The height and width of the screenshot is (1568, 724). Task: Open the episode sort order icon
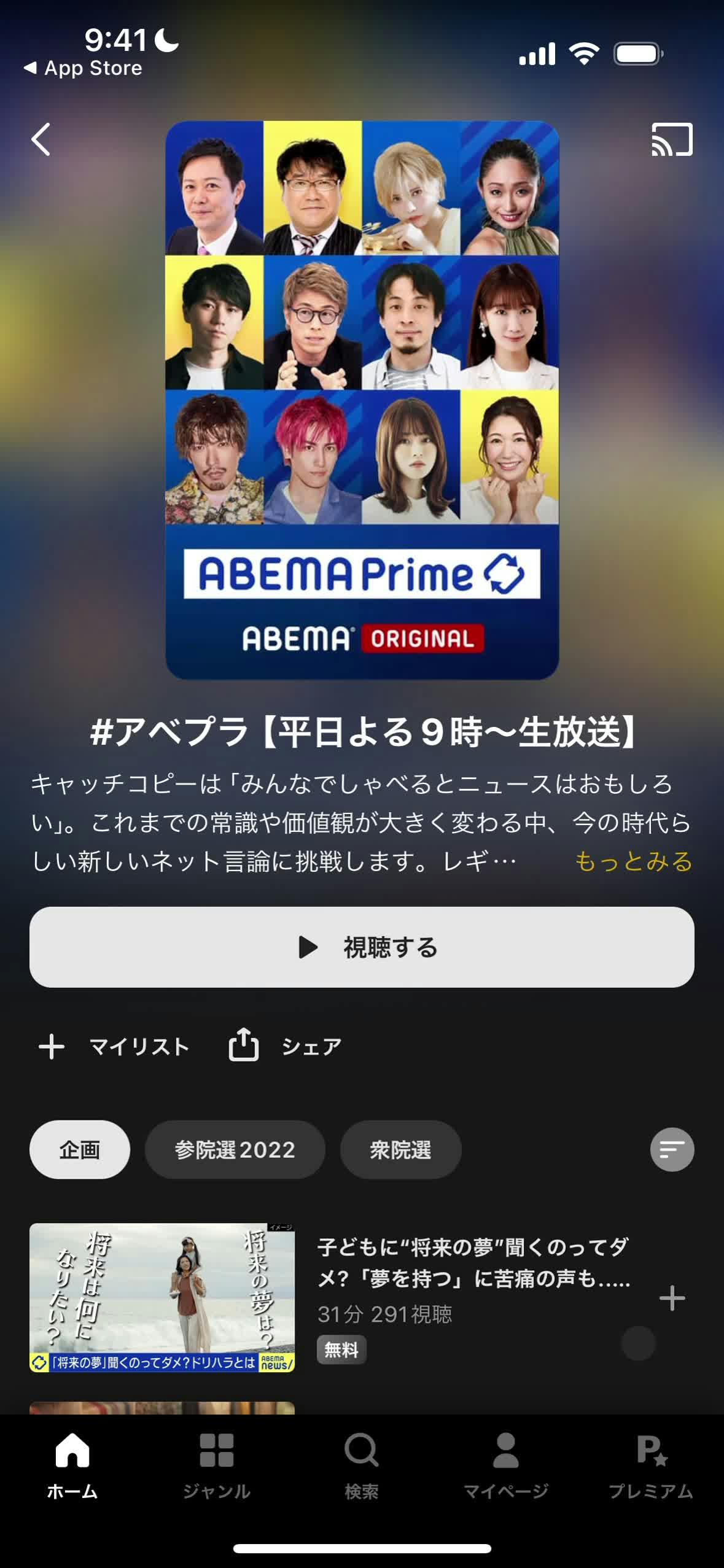tap(672, 1149)
